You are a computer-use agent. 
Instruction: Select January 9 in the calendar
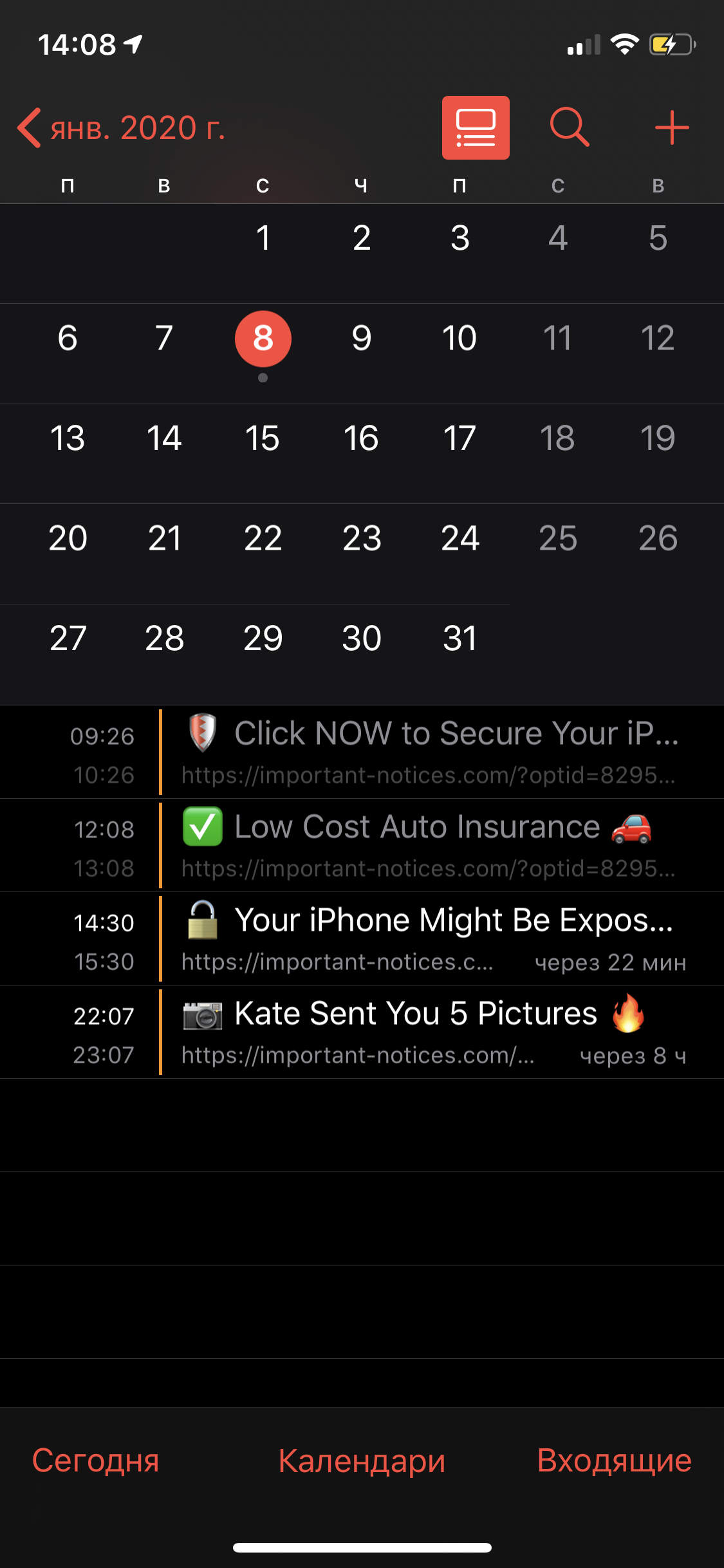click(x=362, y=338)
